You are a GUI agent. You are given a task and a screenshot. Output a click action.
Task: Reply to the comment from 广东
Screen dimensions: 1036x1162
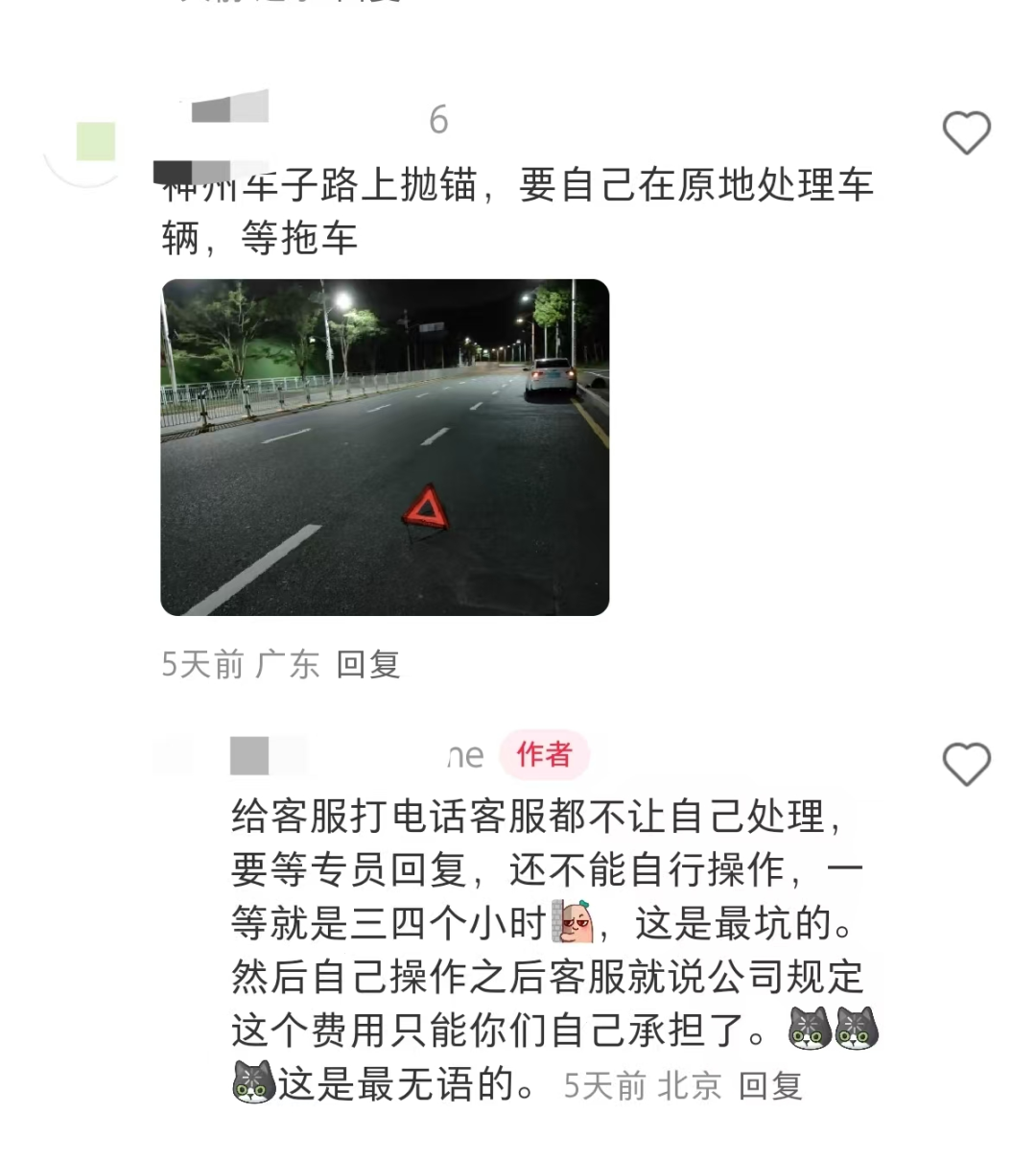[367, 664]
